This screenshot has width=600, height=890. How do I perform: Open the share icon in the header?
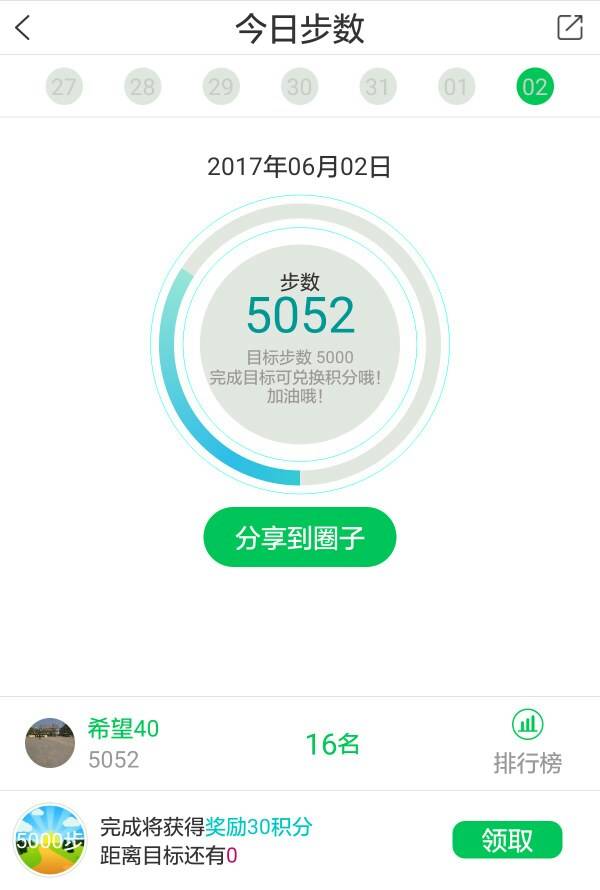pyautogui.click(x=569, y=28)
